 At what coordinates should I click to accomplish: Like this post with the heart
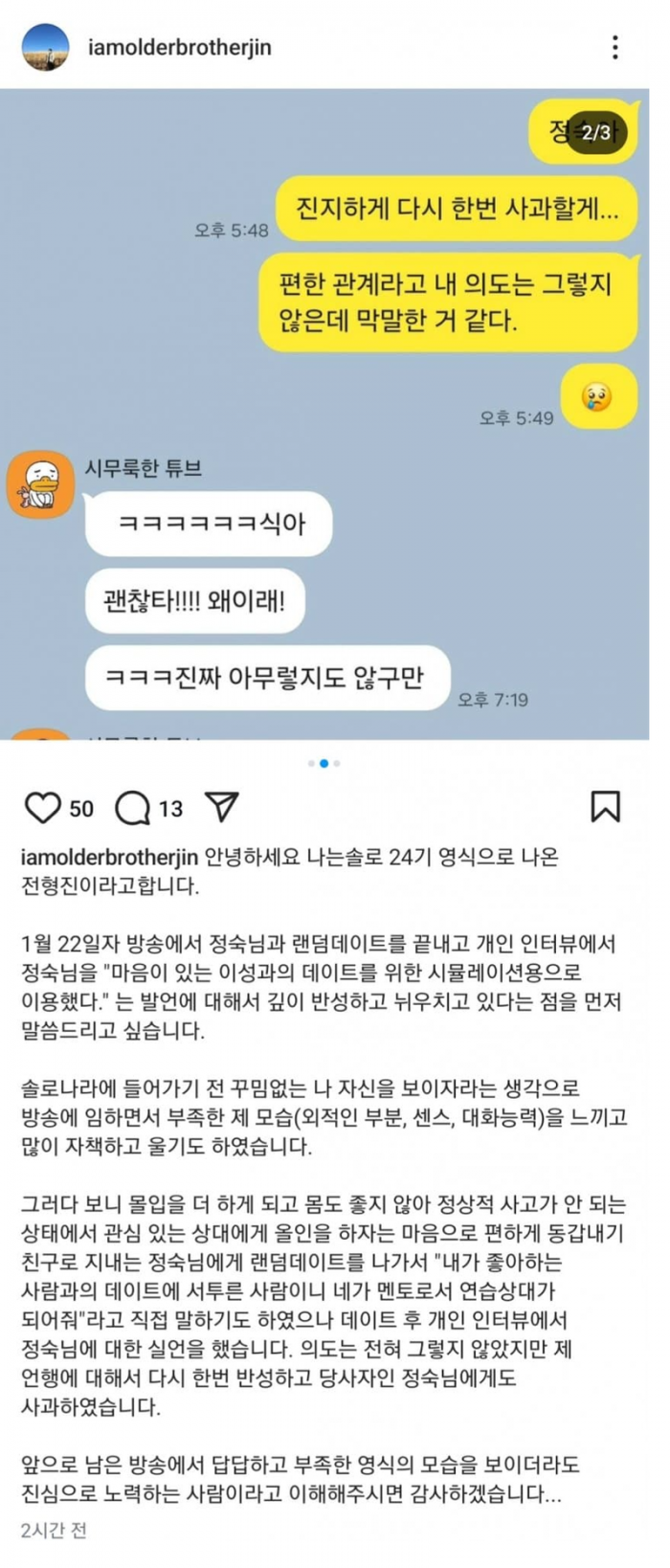tap(43, 808)
